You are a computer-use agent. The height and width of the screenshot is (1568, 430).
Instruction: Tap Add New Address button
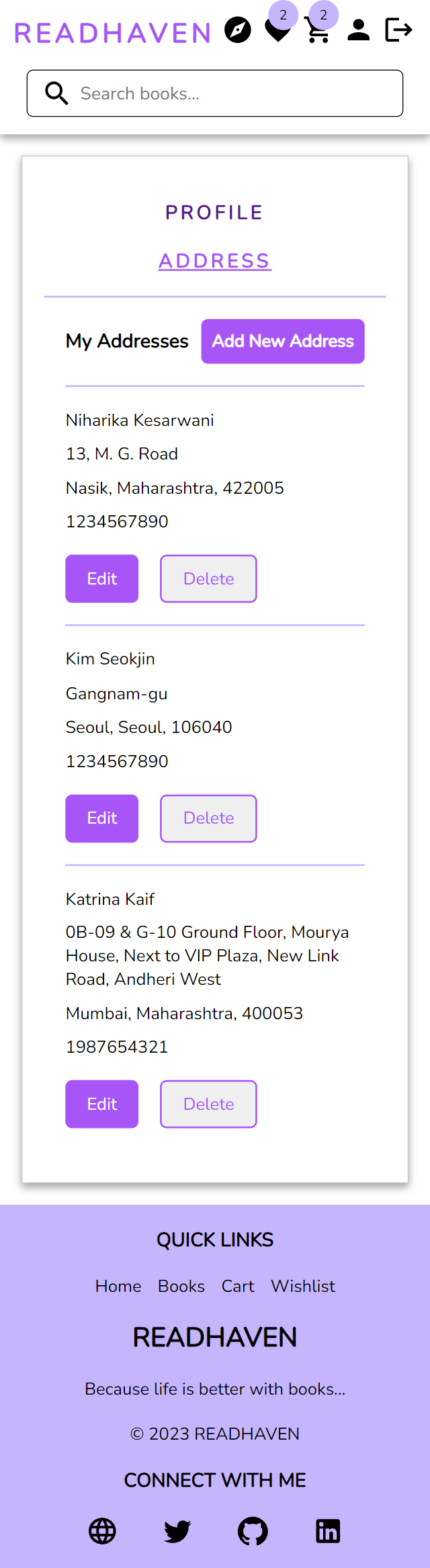[x=283, y=341]
